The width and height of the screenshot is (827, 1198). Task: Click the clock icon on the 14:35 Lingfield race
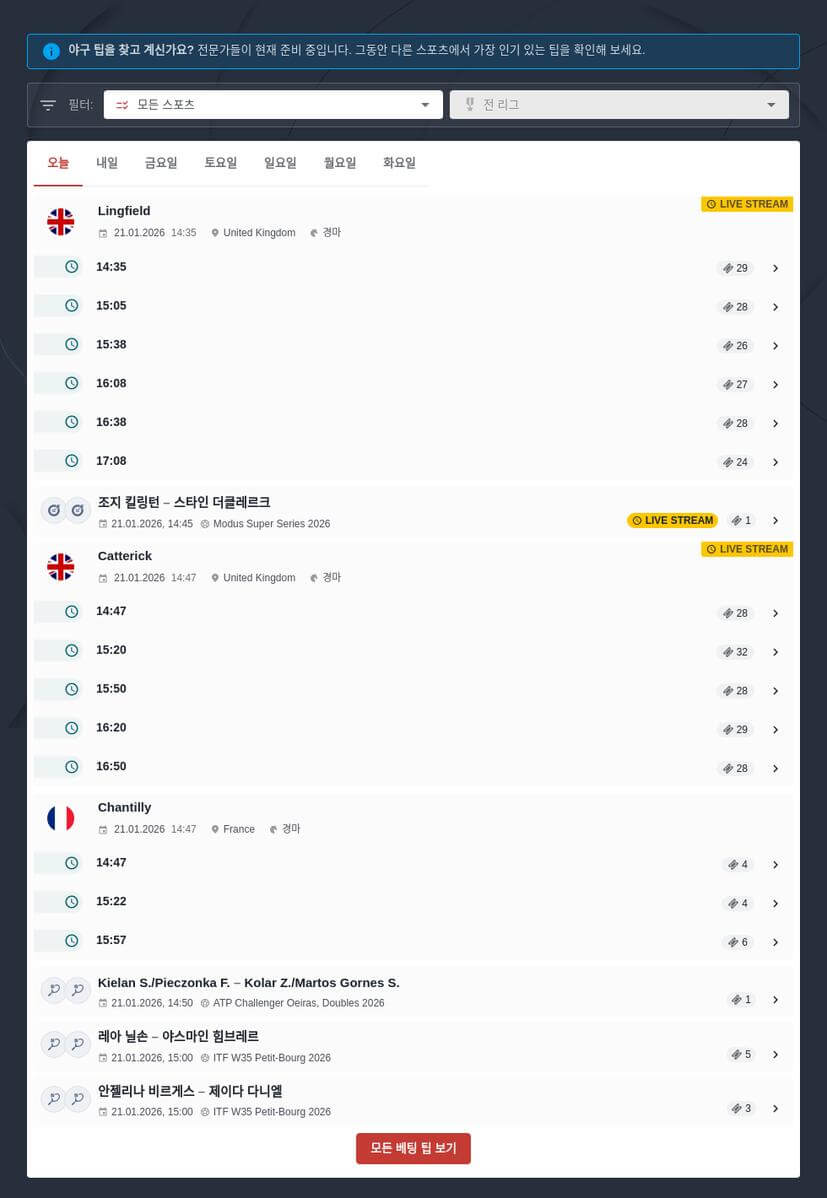[x=70, y=266]
